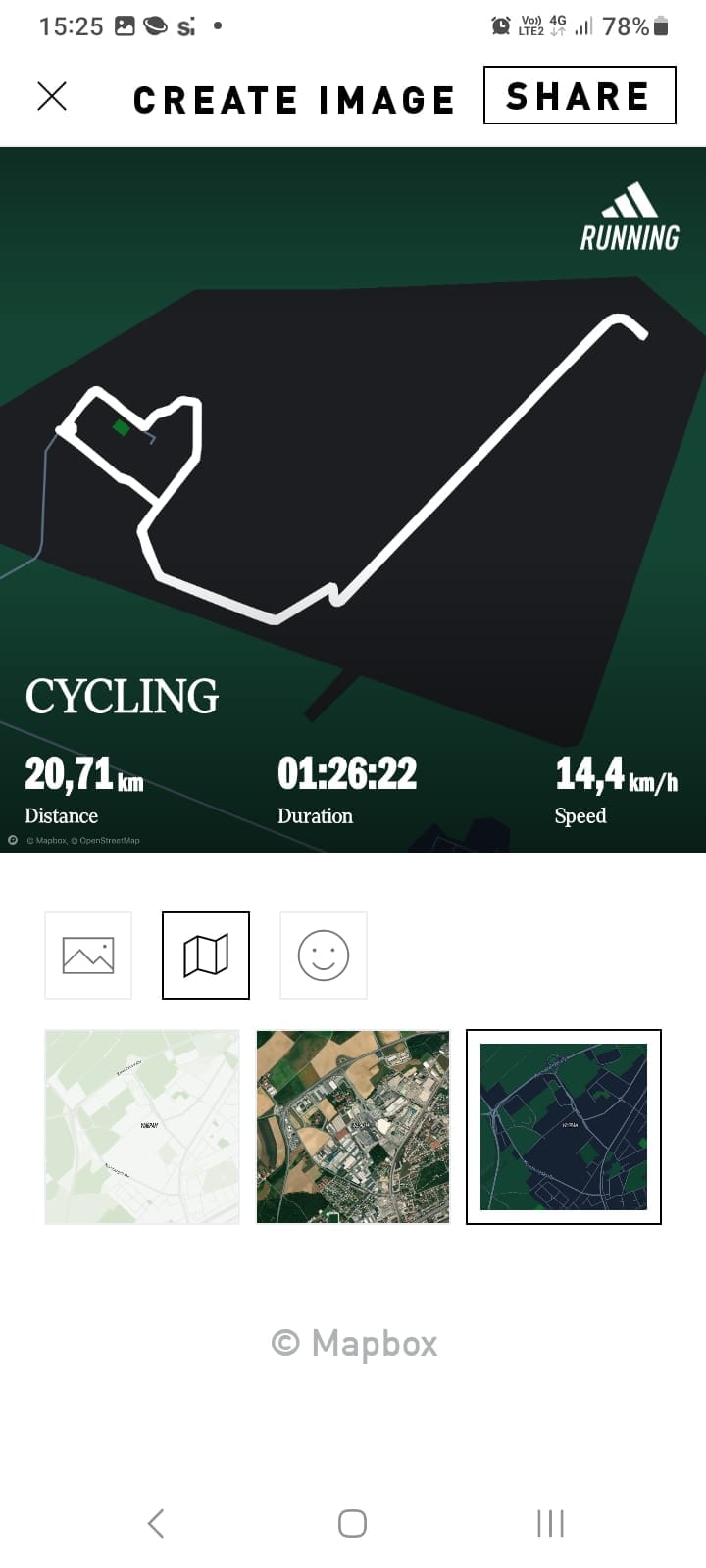Image resolution: width=706 pixels, height=1568 pixels.
Task: Open recent apps from navigation bar
Action: click(x=550, y=1523)
